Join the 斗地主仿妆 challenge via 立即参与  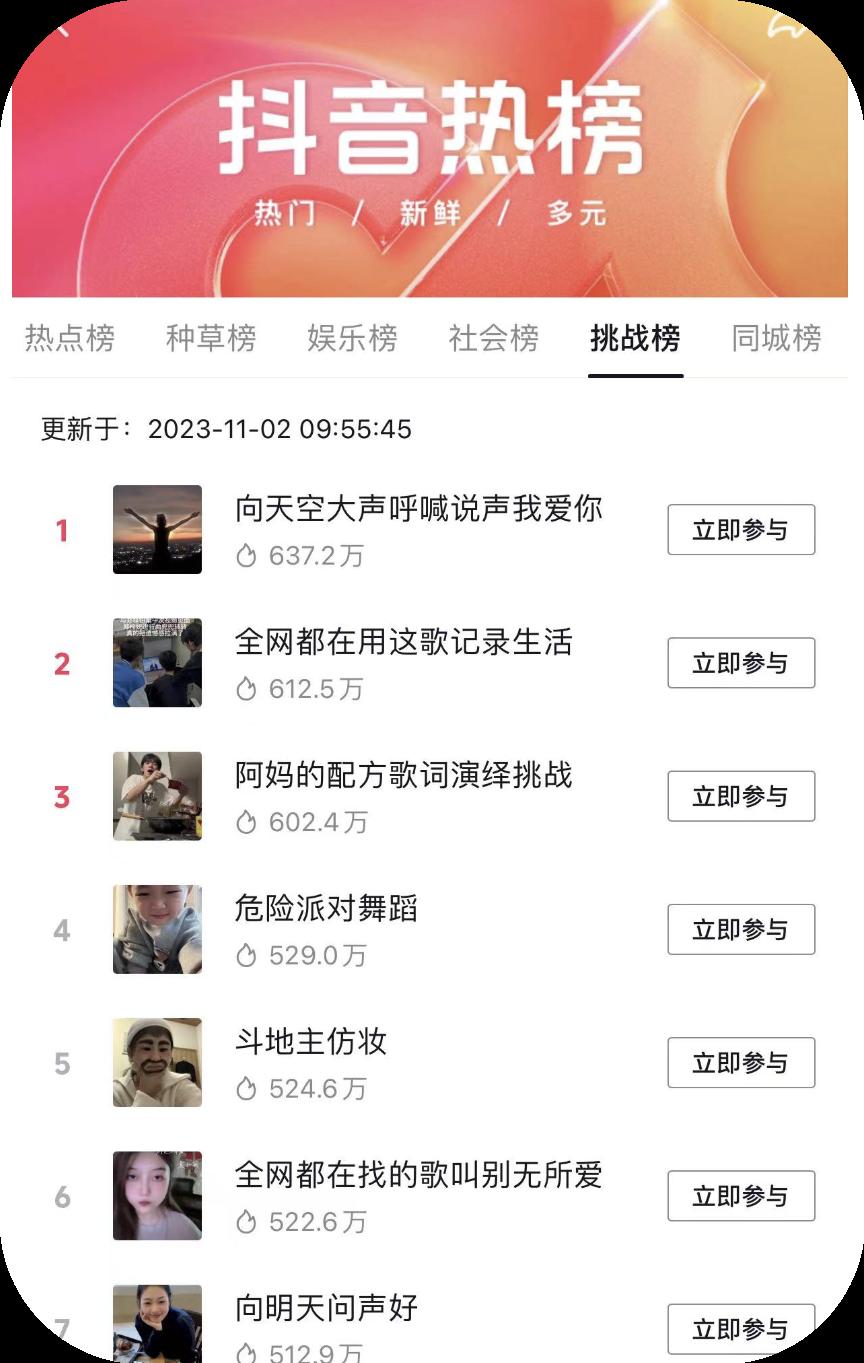[x=741, y=1063]
